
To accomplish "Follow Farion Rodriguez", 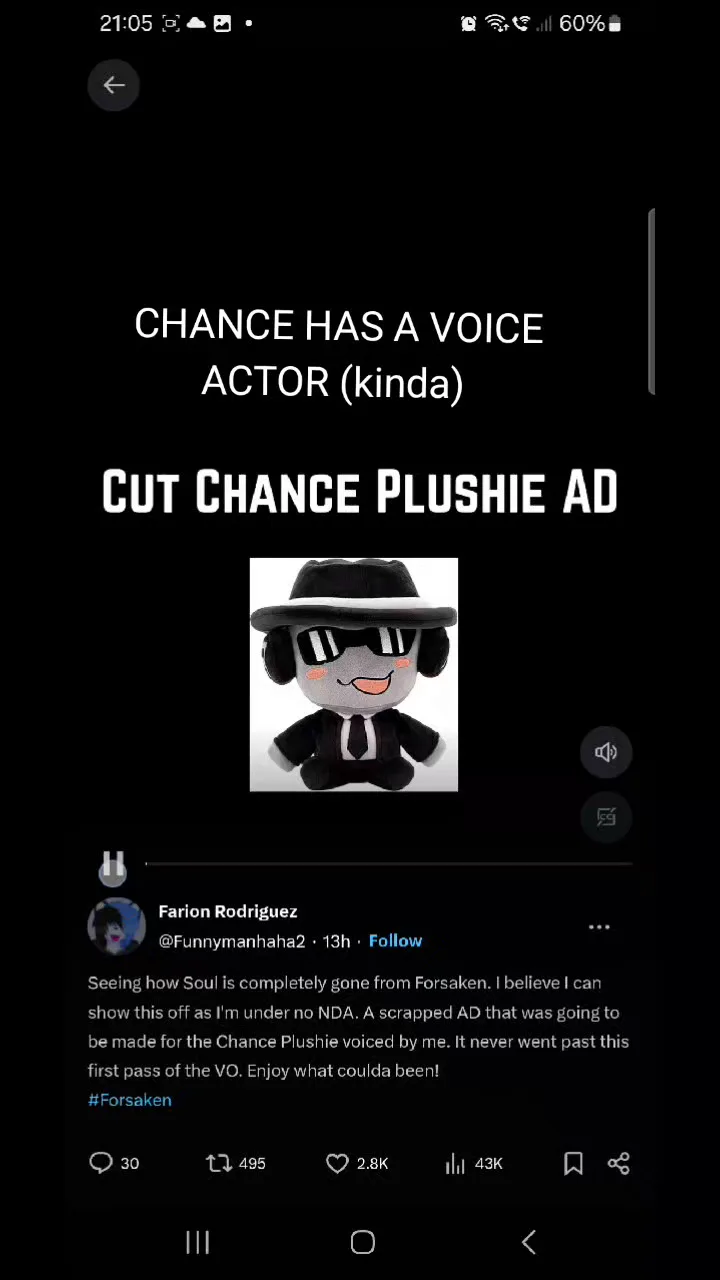I will pyautogui.click(x=395, y=941).
